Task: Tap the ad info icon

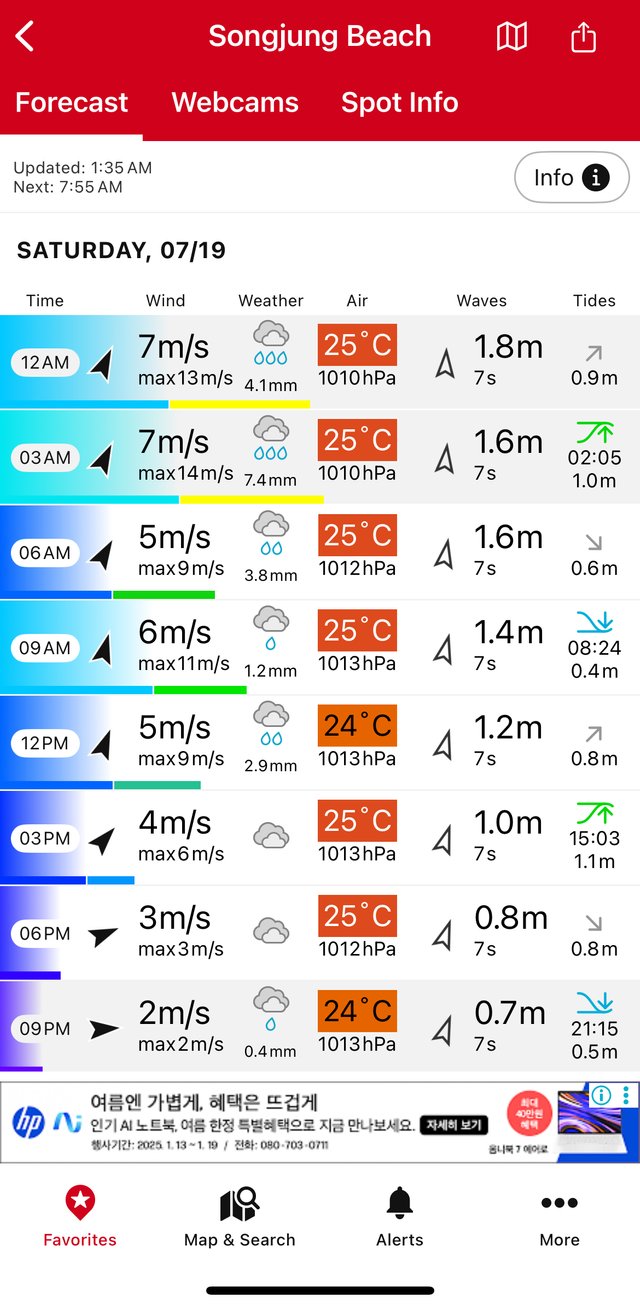Action: (601, 1095)
